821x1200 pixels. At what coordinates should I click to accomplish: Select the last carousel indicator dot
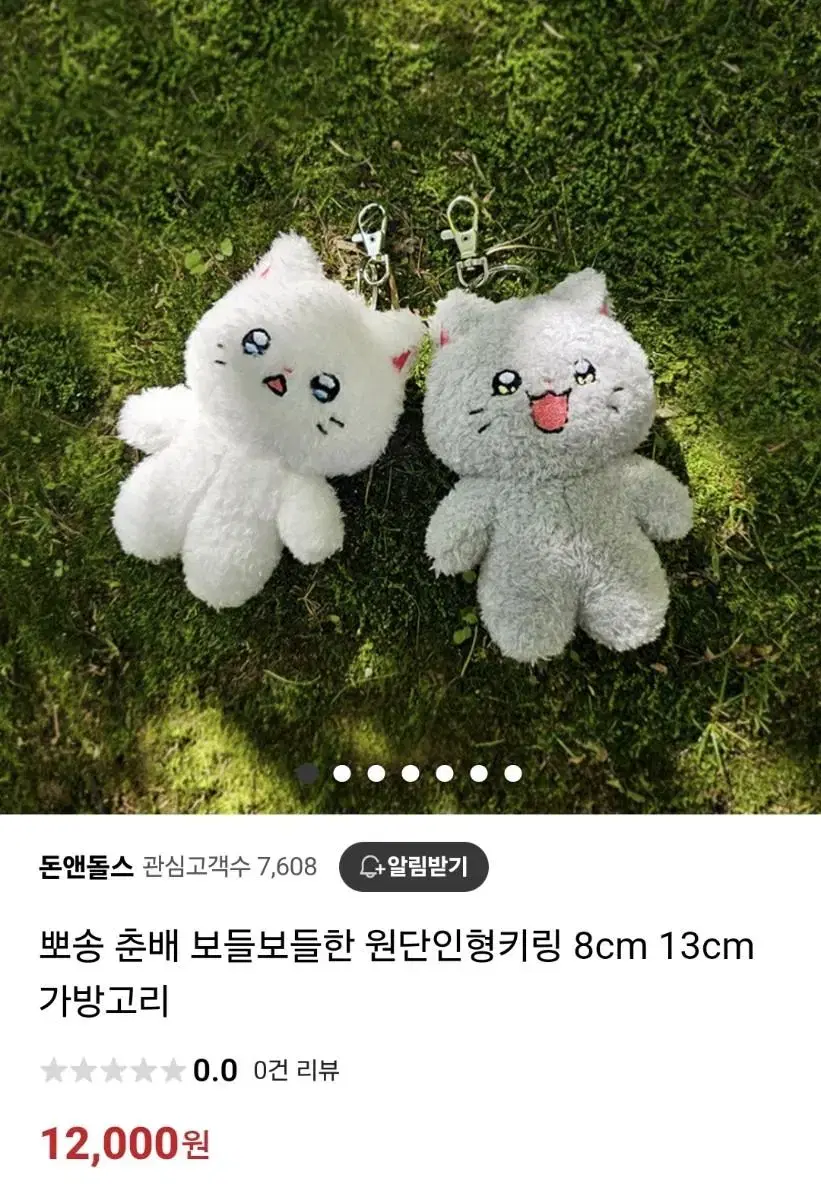click(x=515, y=771)
